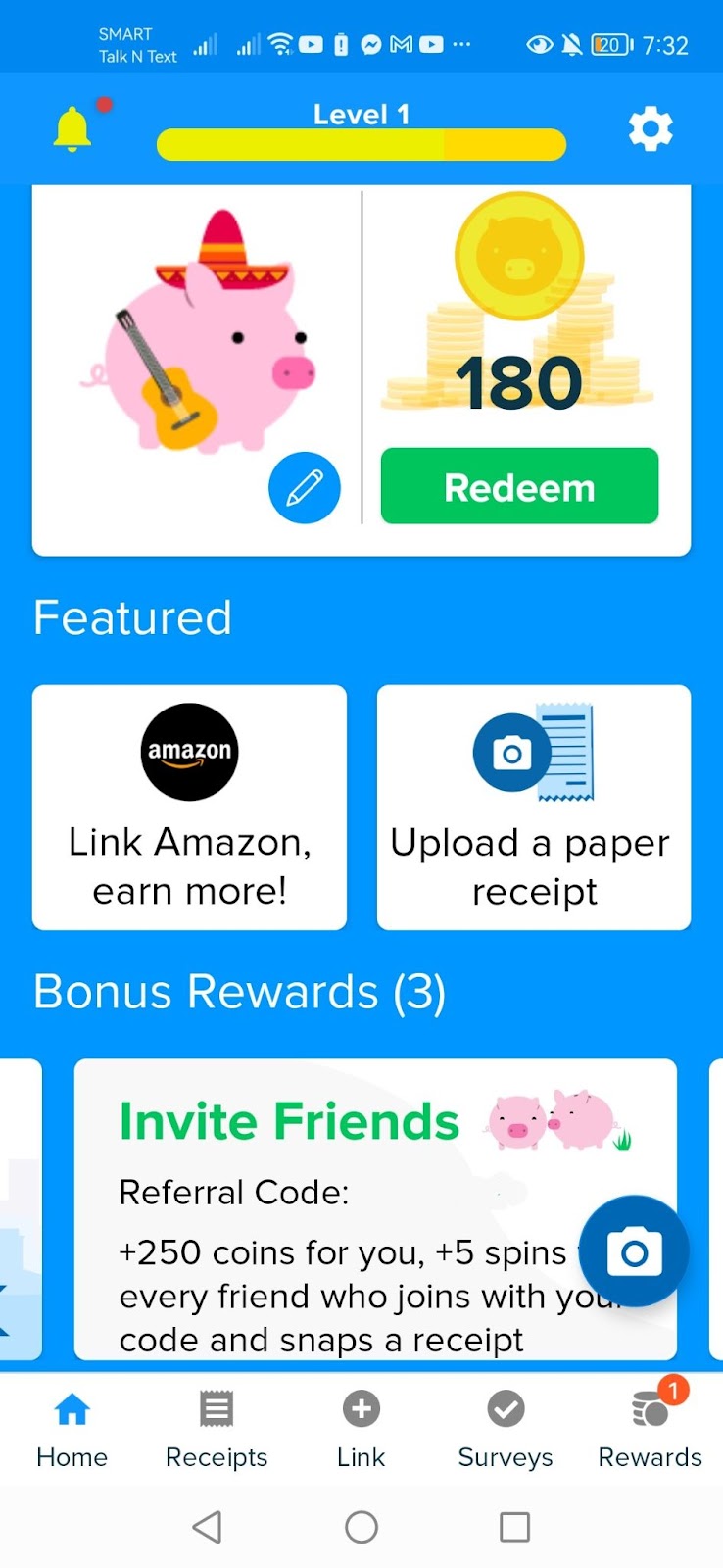This screenshot has height=1568, width=723.
Task: Open the Upload a paper receipt card
Action: pos(534,808)
